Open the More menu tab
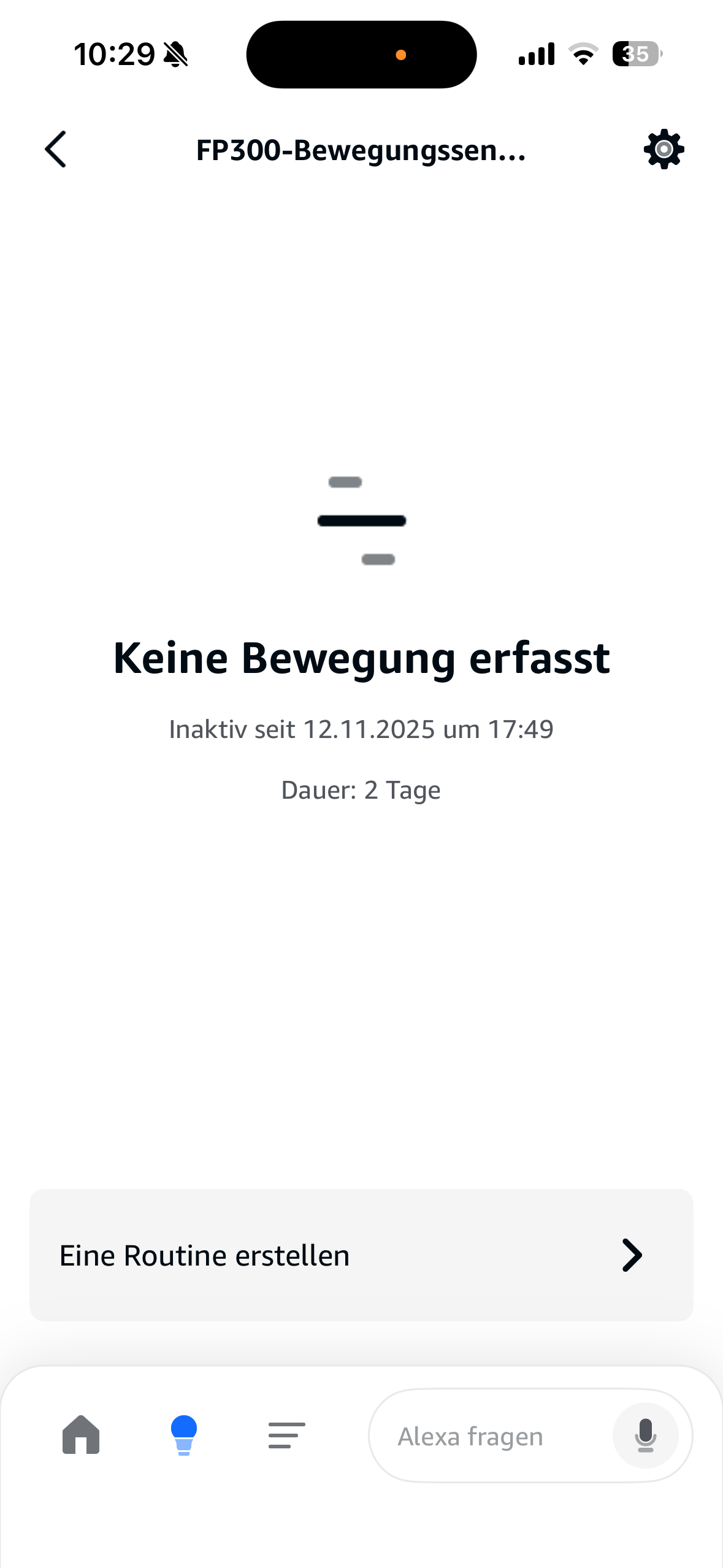Viewport: 723px width, 1568px height. click(x=286, y=1435)
